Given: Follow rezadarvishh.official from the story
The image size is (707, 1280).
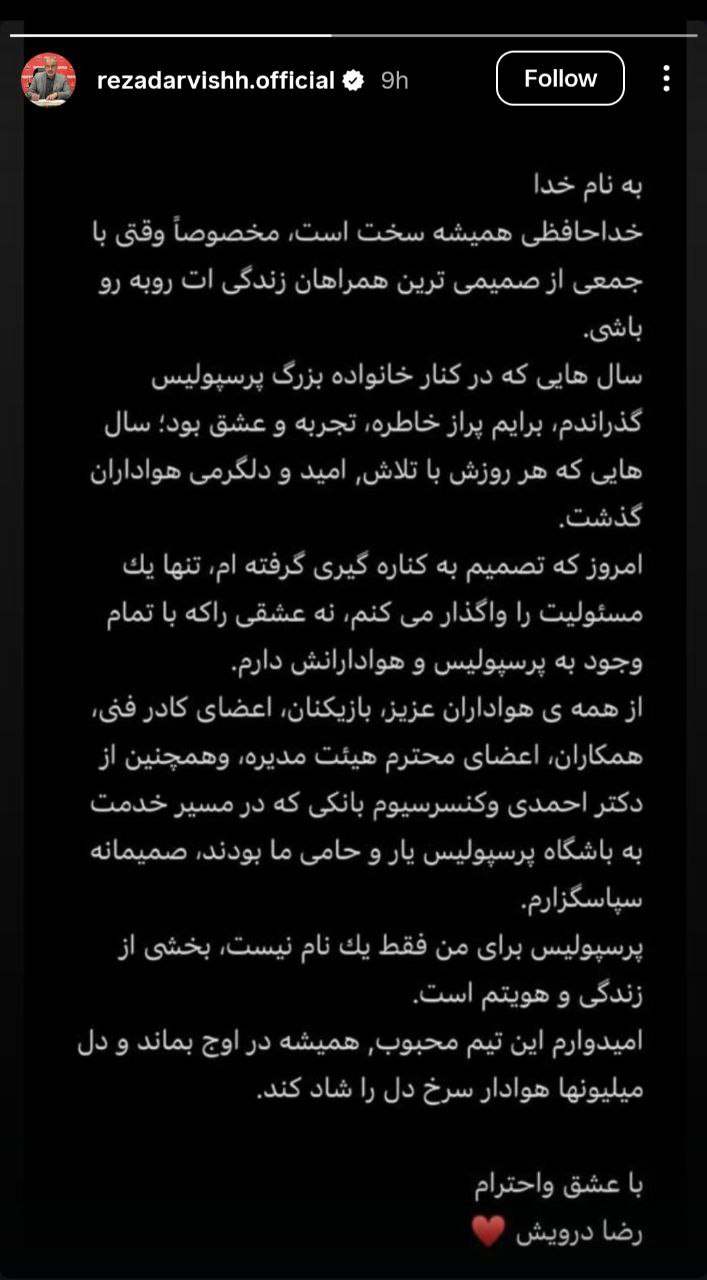Looking at the screenshot, I should (560, 79).
